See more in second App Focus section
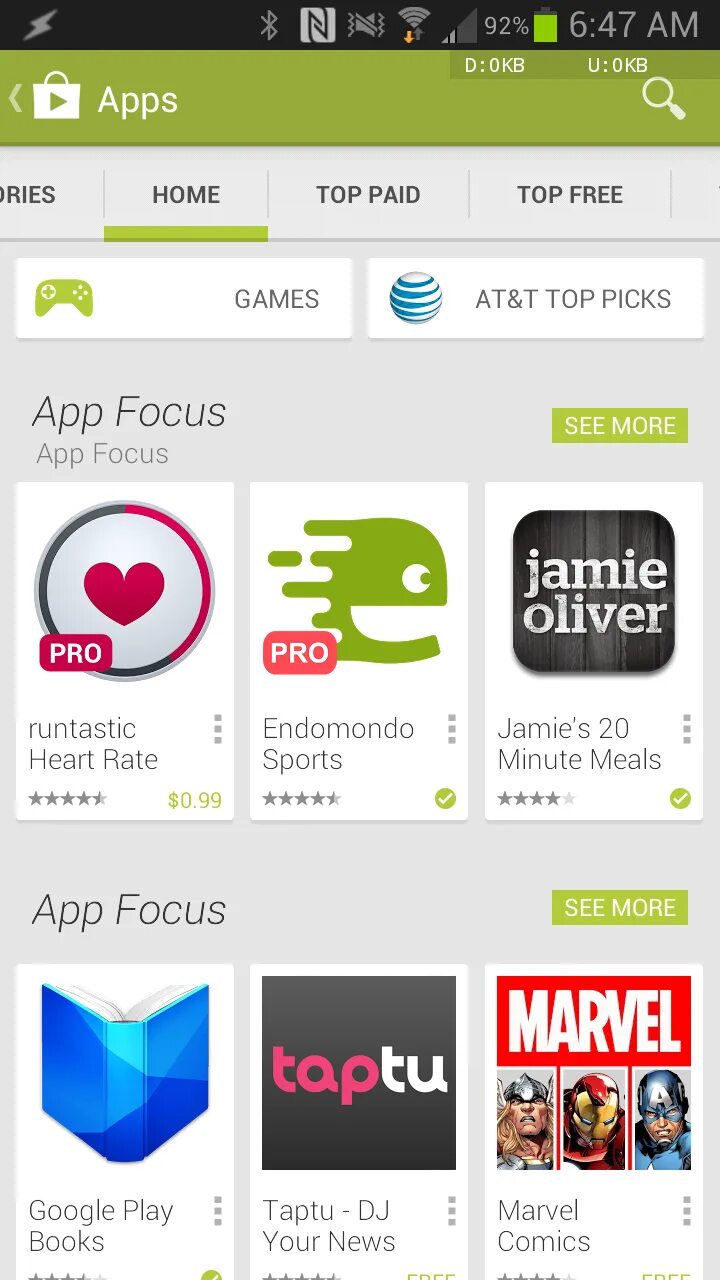The height and width of the screenshot is (1280, 720). [619, 908]
